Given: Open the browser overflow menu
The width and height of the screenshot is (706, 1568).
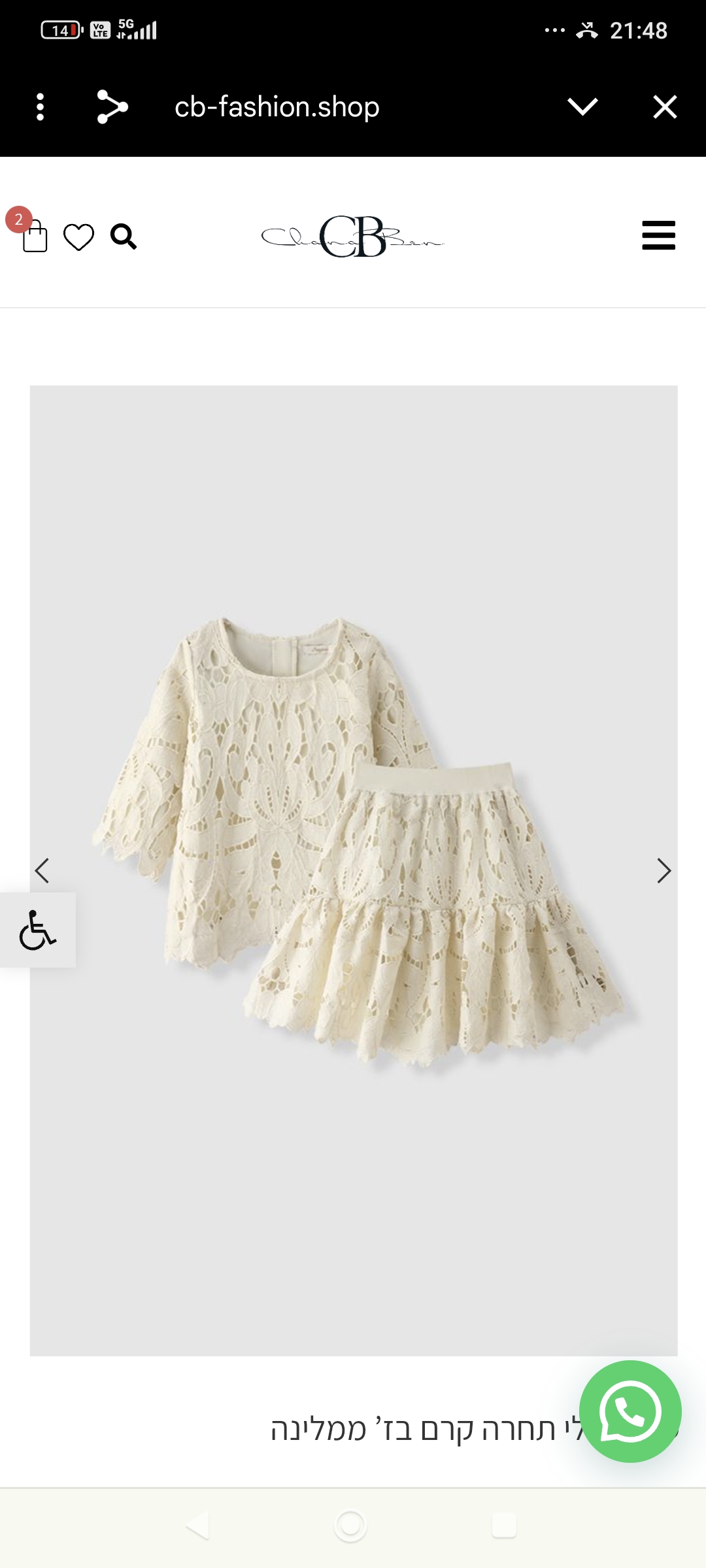Looking at the screenshot, I should 41,106.
